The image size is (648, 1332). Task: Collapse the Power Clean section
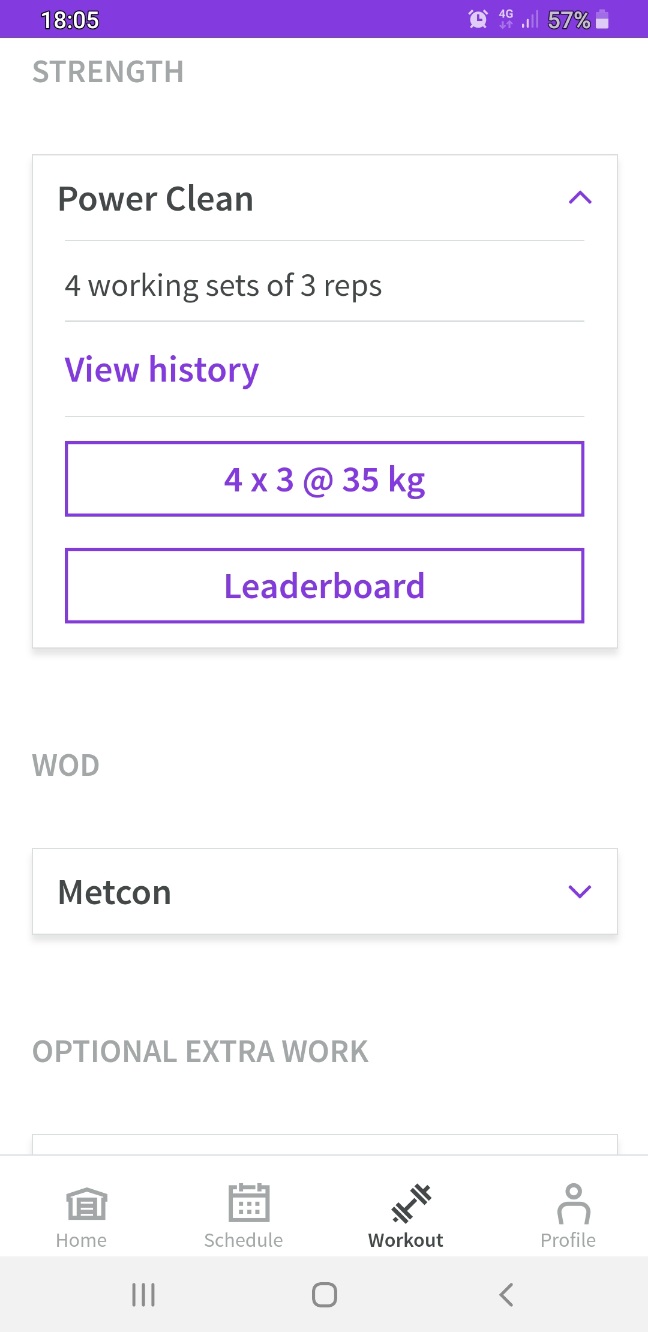[579, 198]
